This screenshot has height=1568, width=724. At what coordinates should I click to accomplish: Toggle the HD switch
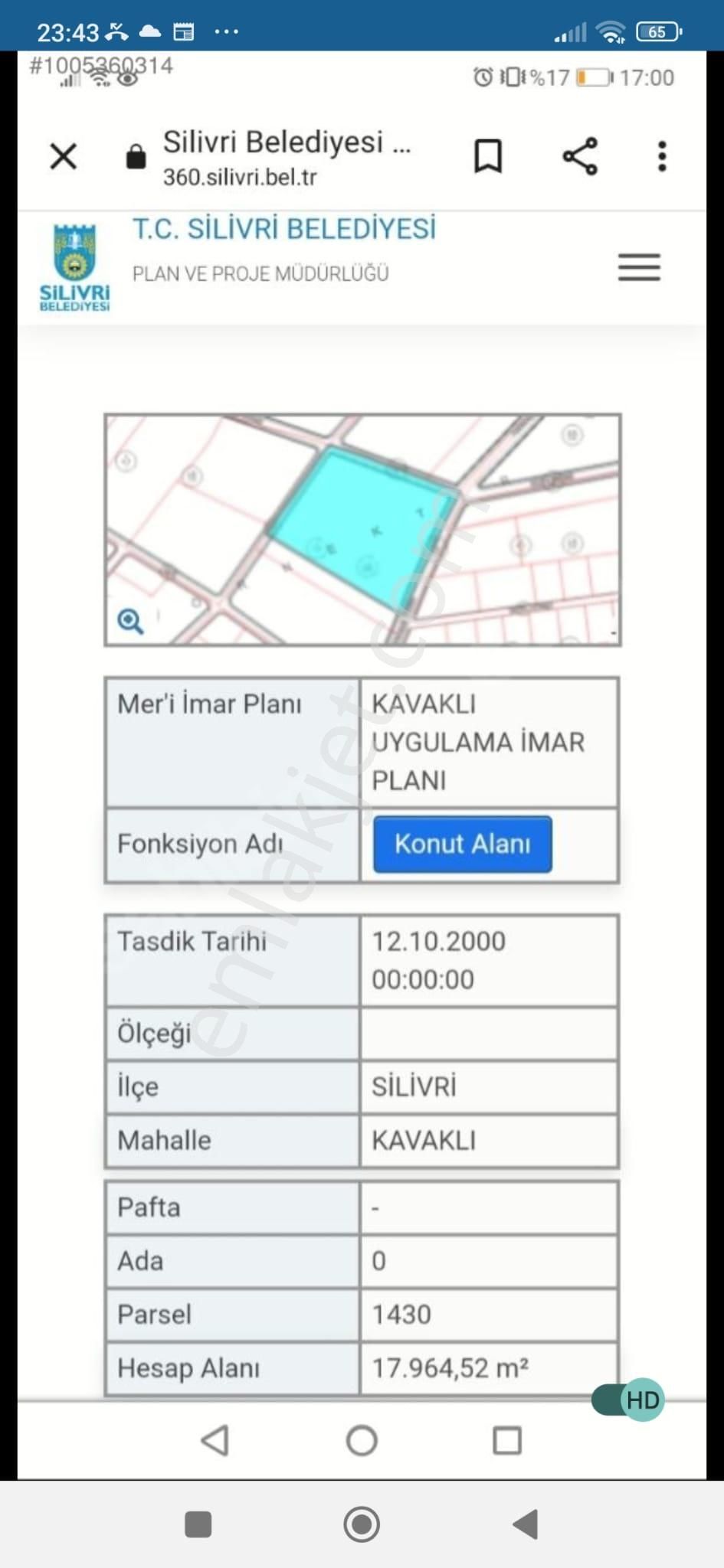pyautogui.click(x=628, y=1400)
